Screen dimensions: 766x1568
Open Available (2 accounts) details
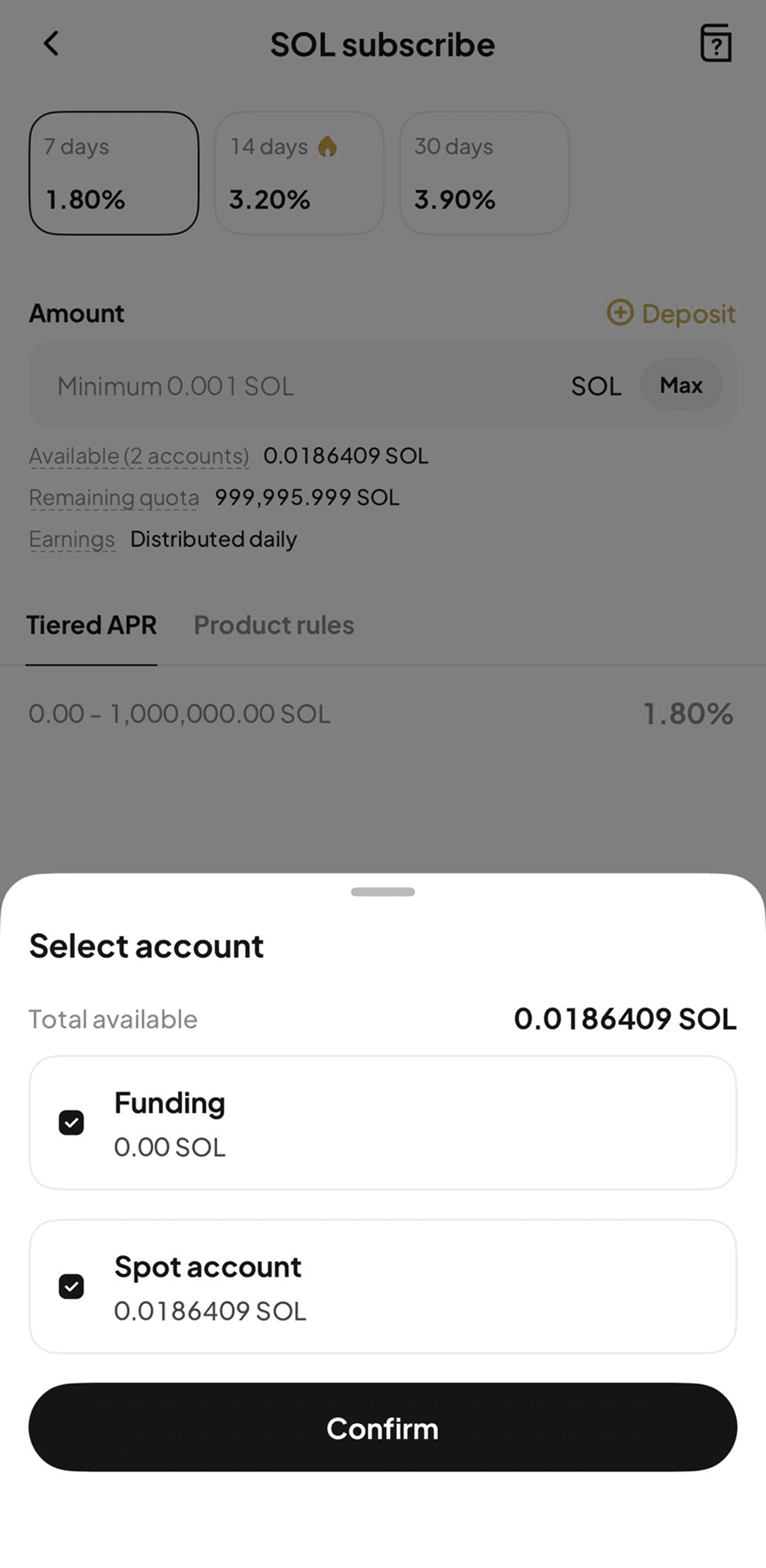click(x=139, y=456)
